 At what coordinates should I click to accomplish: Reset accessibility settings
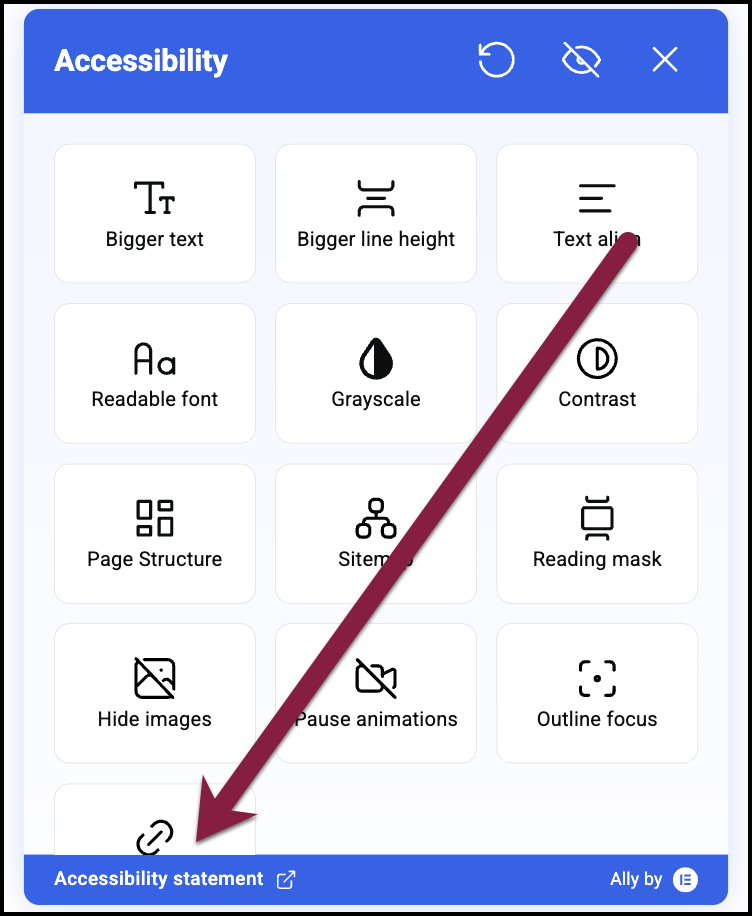(x=496, y=61)
